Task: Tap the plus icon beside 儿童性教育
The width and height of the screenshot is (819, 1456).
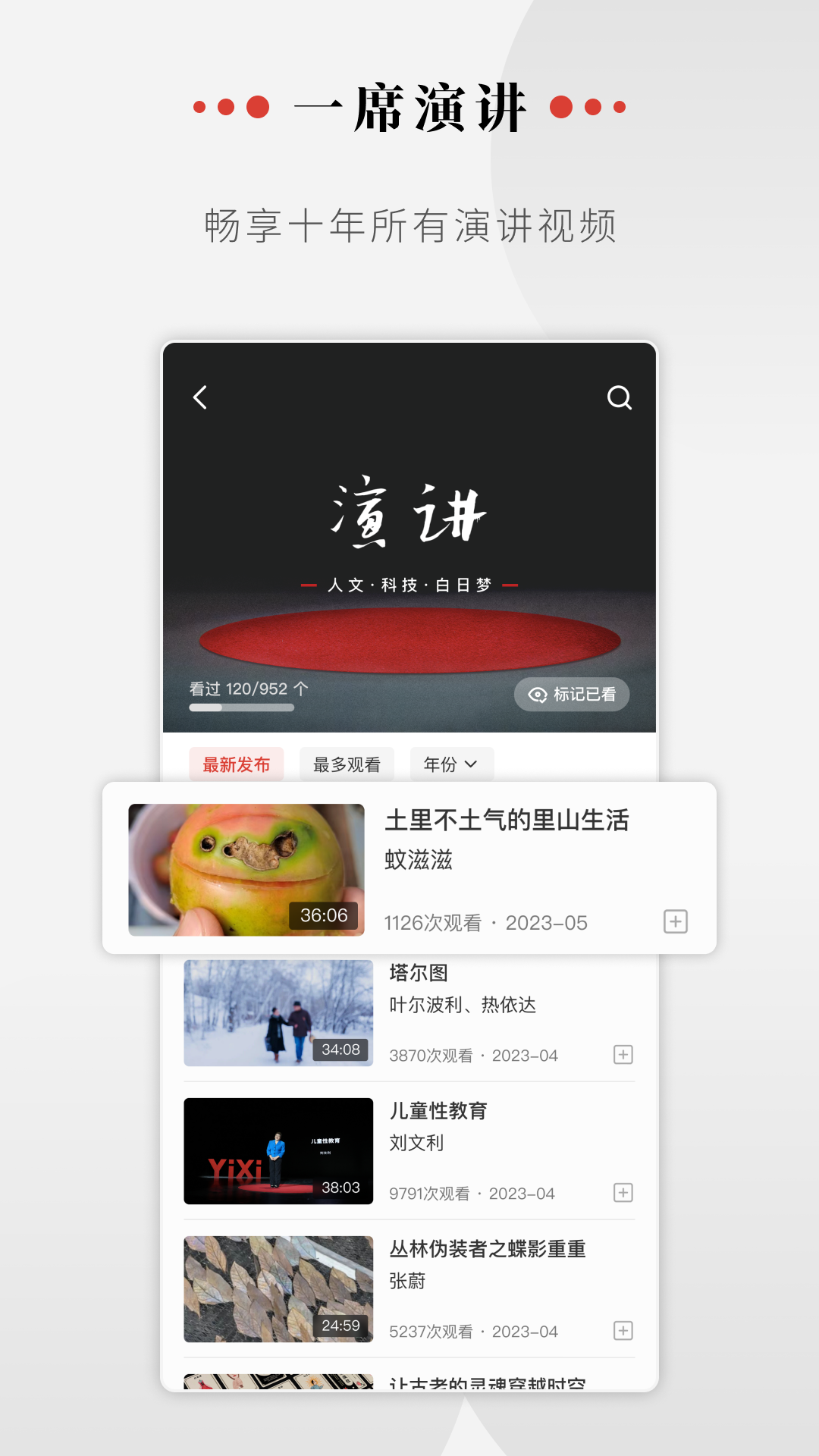Action: 623,1193
